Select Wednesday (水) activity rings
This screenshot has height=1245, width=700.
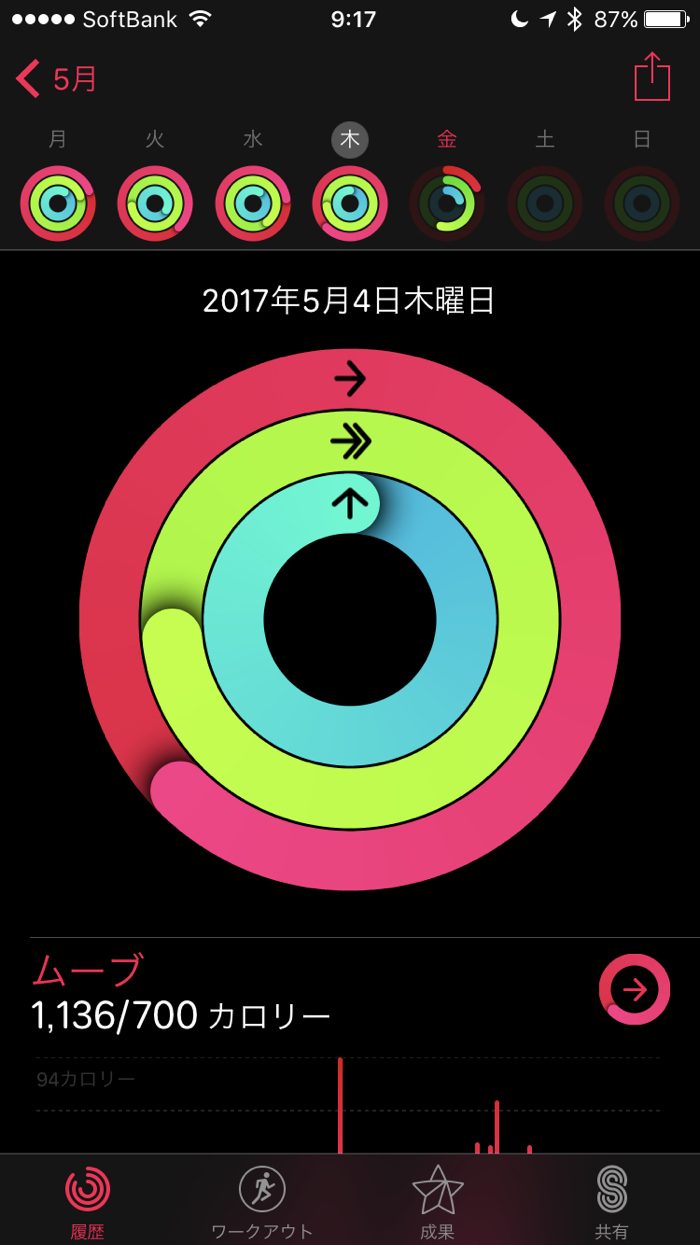click(252, 203)
